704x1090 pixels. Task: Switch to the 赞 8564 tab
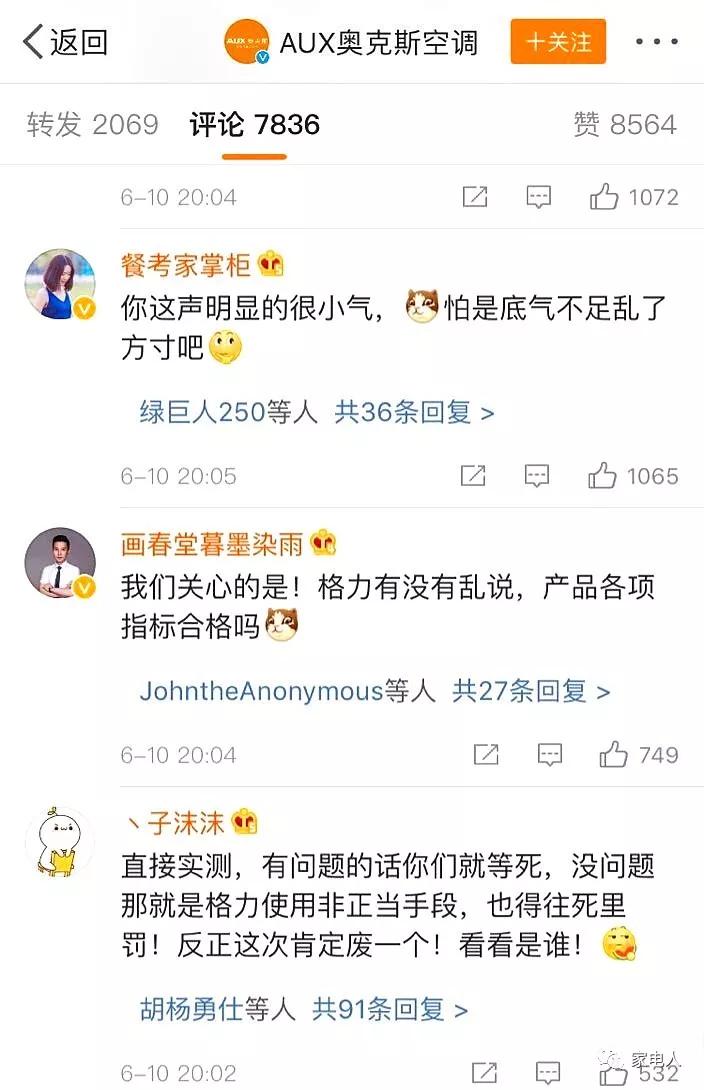(x=625, y=124)
